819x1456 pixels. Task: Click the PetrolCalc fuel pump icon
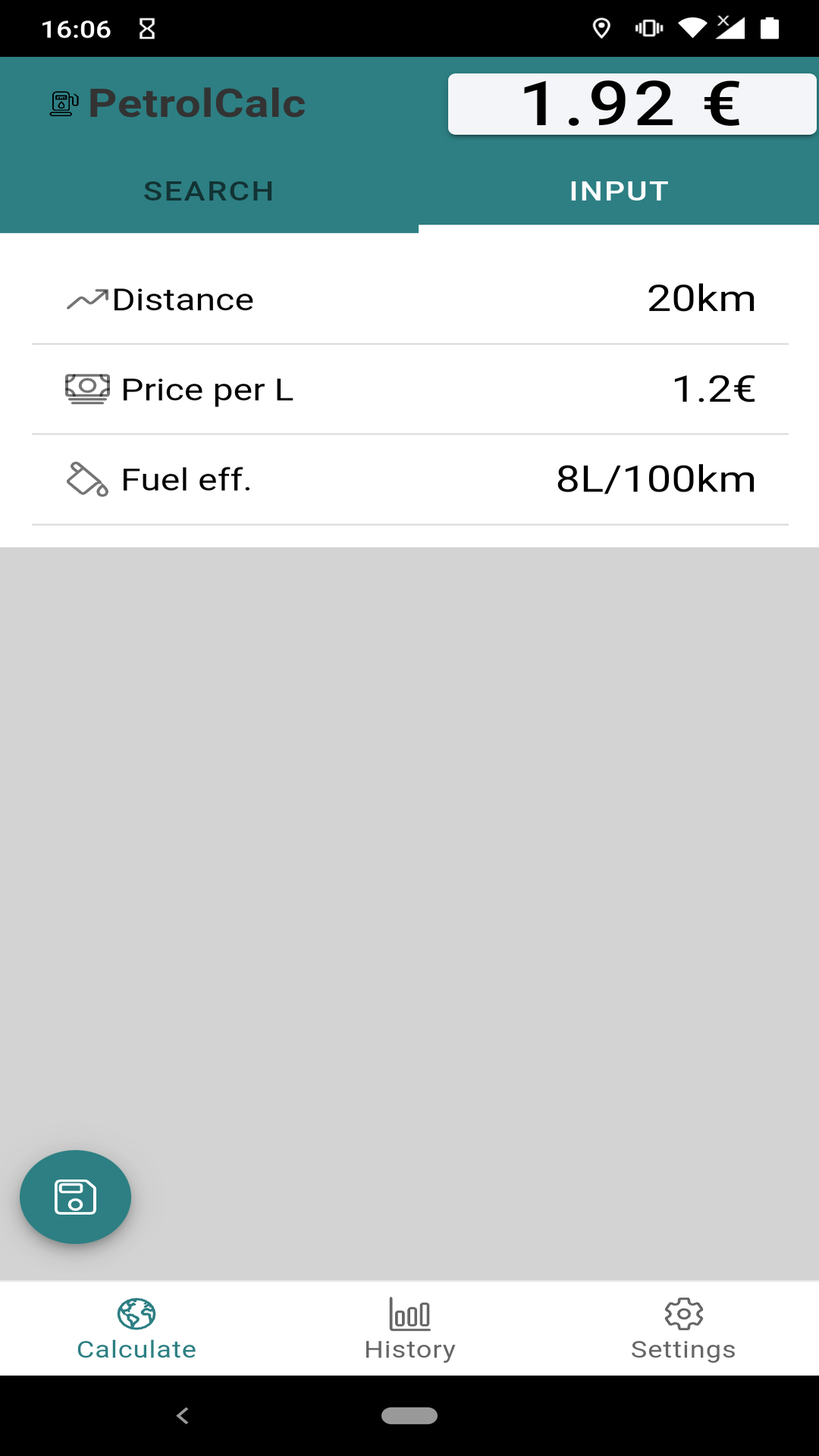click(x=62, y=103)
